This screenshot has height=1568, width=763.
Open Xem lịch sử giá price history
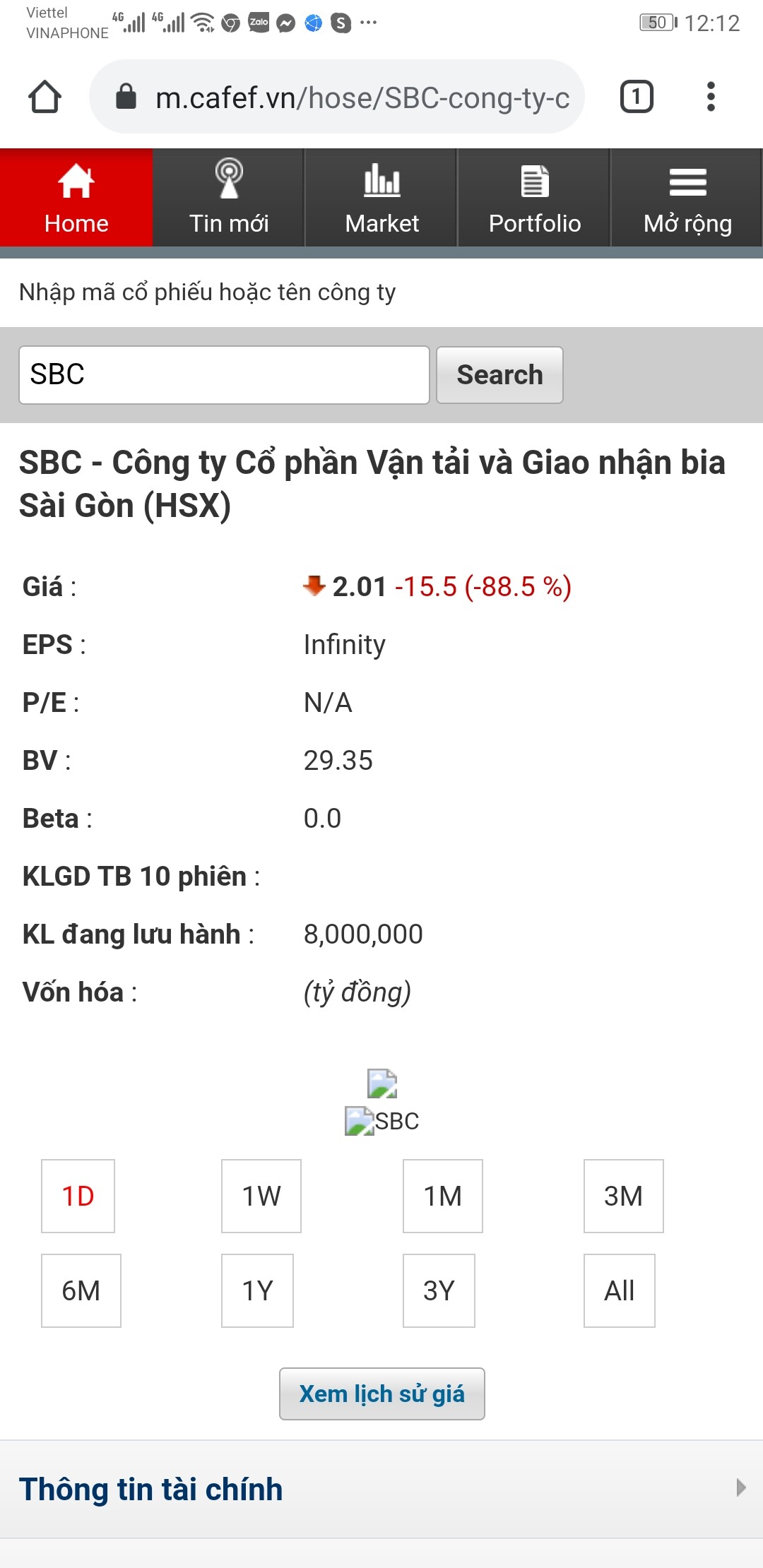381,1394
